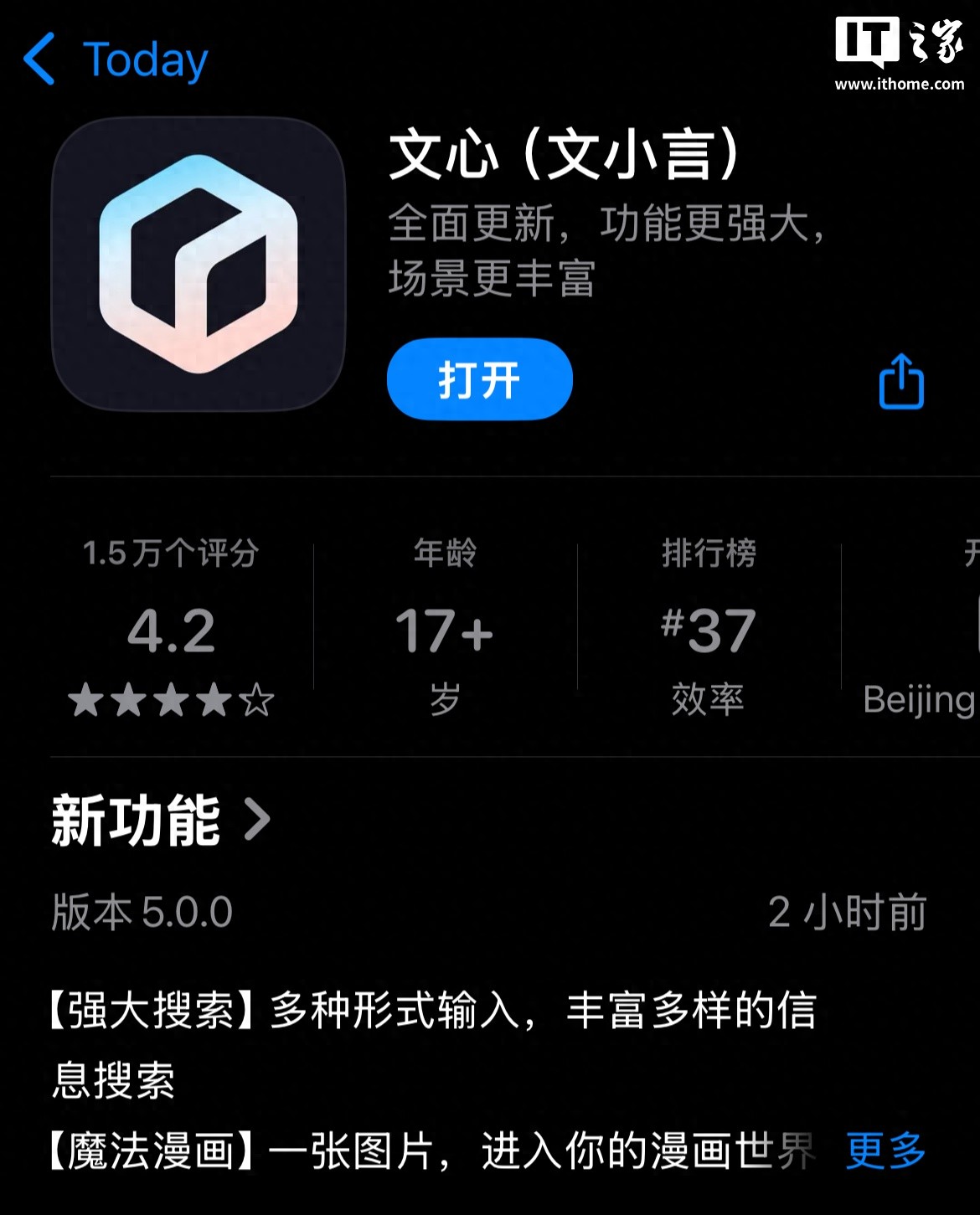Tap the 4.2 average rating score
The width and height of the screenshot is (980, 1215).
(x=170, y=631)
